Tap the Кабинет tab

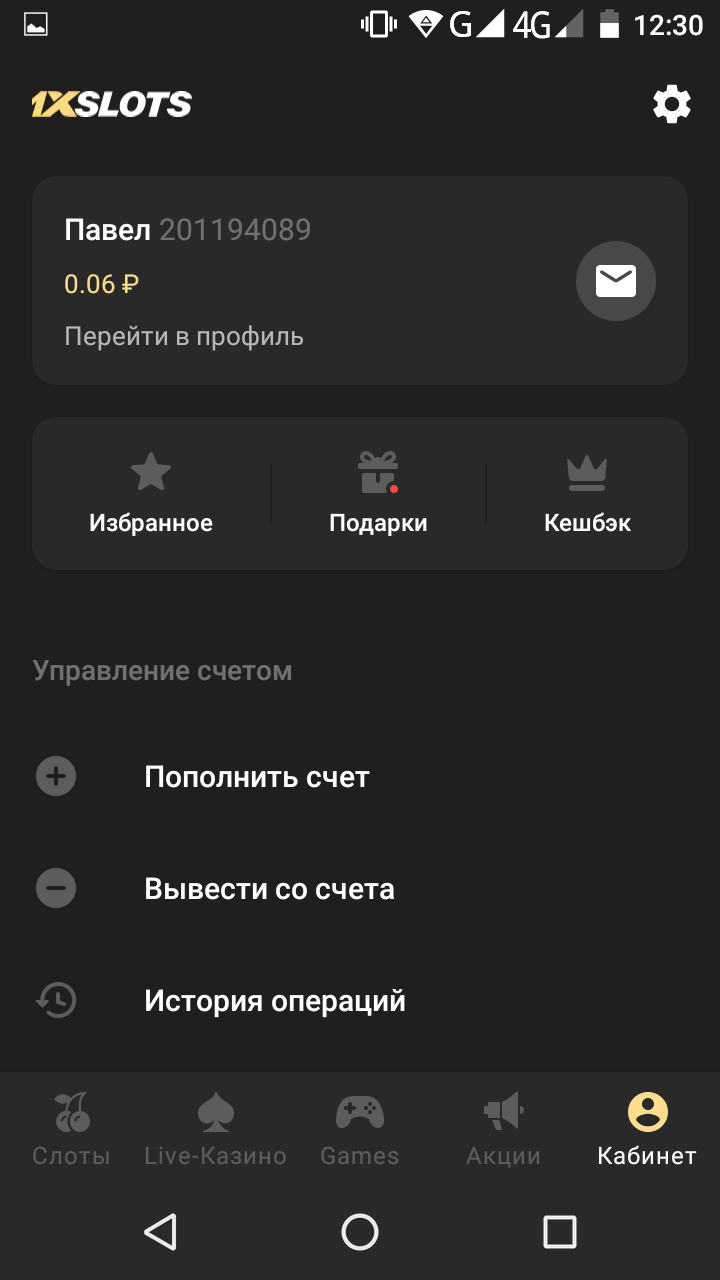click(x=647, y=1130)
